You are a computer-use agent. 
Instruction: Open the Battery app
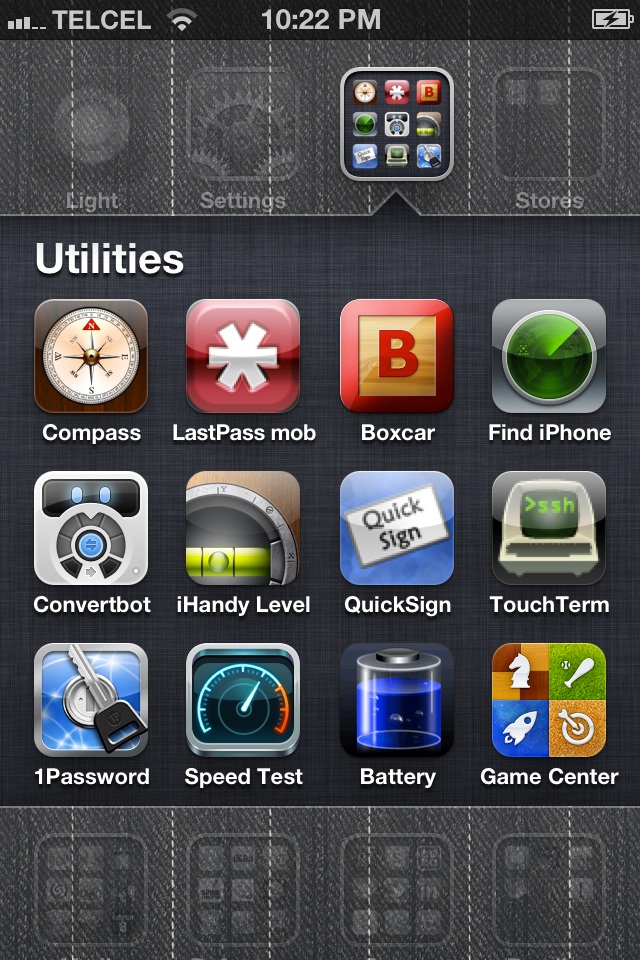click(x=397, y=700)
